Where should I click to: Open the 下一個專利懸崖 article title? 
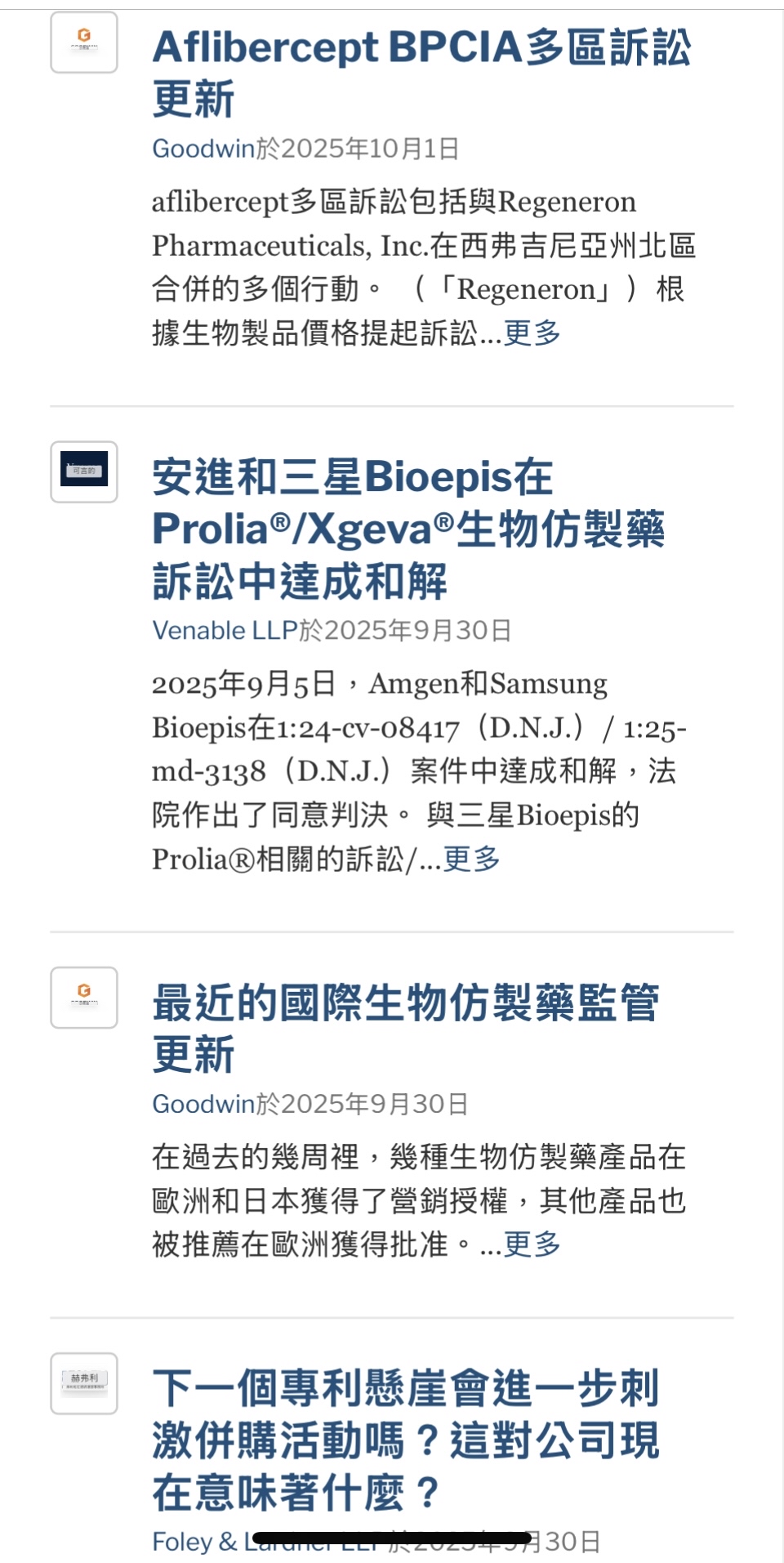point(405,1440)
